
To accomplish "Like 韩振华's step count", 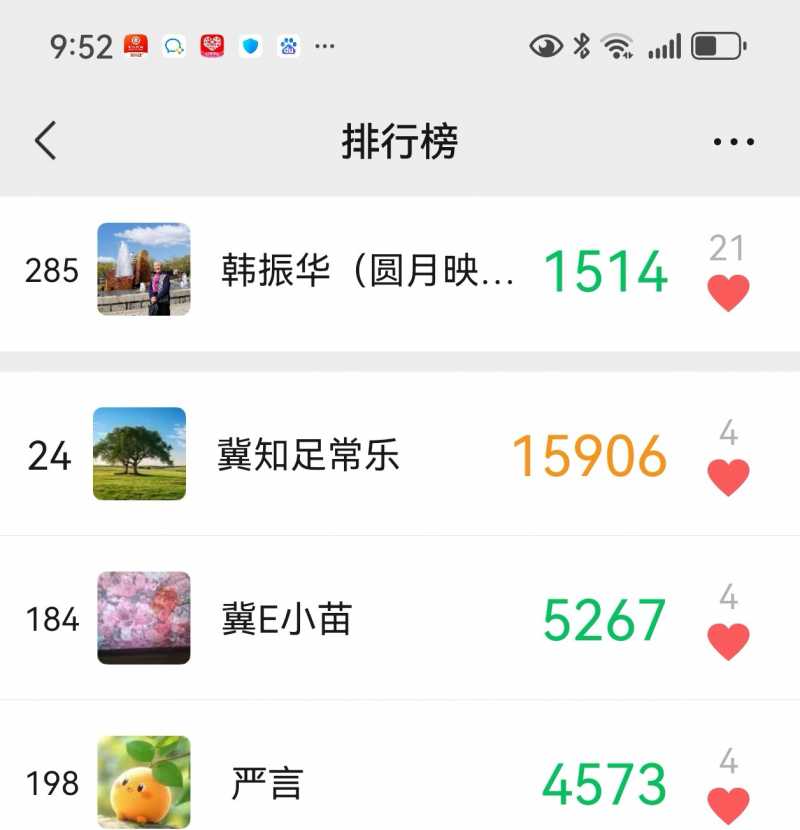I will (x=728, y=292).
